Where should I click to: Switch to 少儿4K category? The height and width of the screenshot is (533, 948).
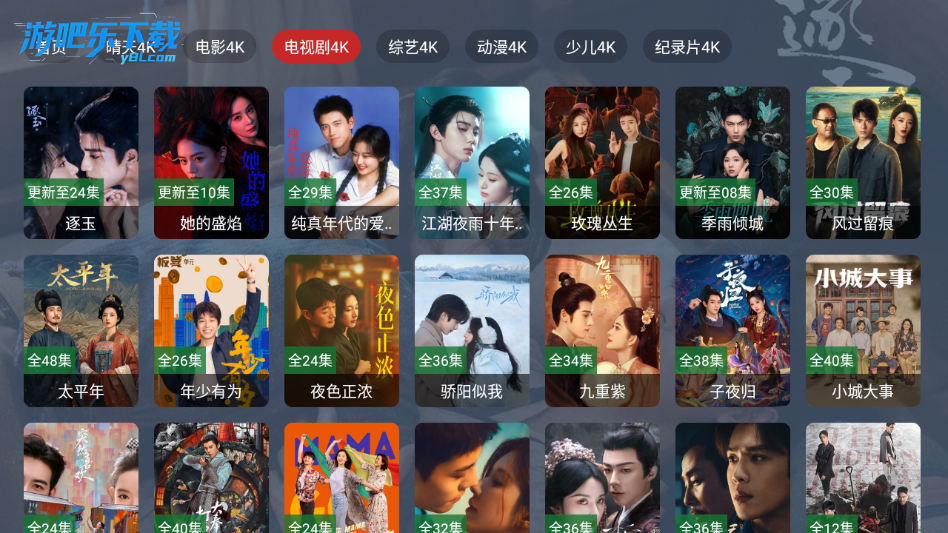click(590, 47)
